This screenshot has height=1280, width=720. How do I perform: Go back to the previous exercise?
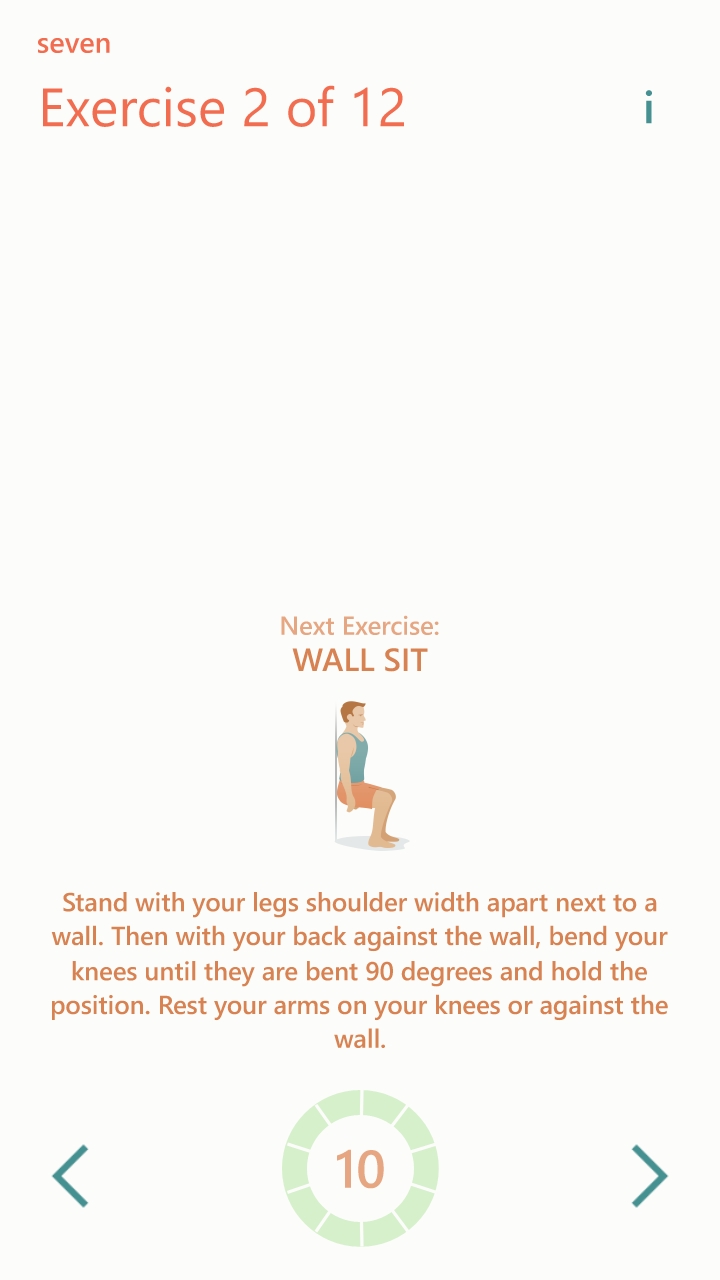[71, 1175]
